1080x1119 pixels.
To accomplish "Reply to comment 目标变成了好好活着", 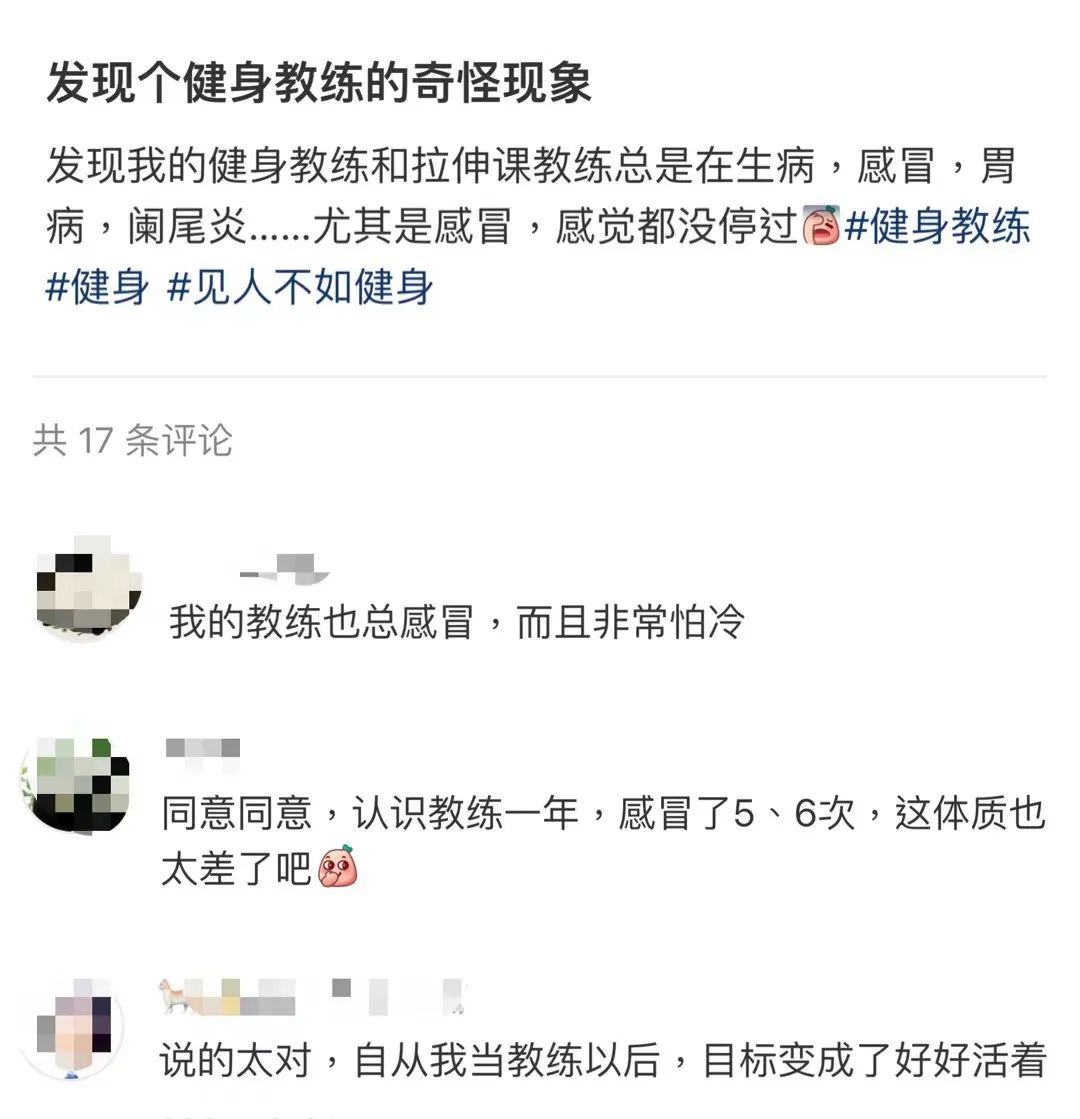I will tap(600, 1061).
